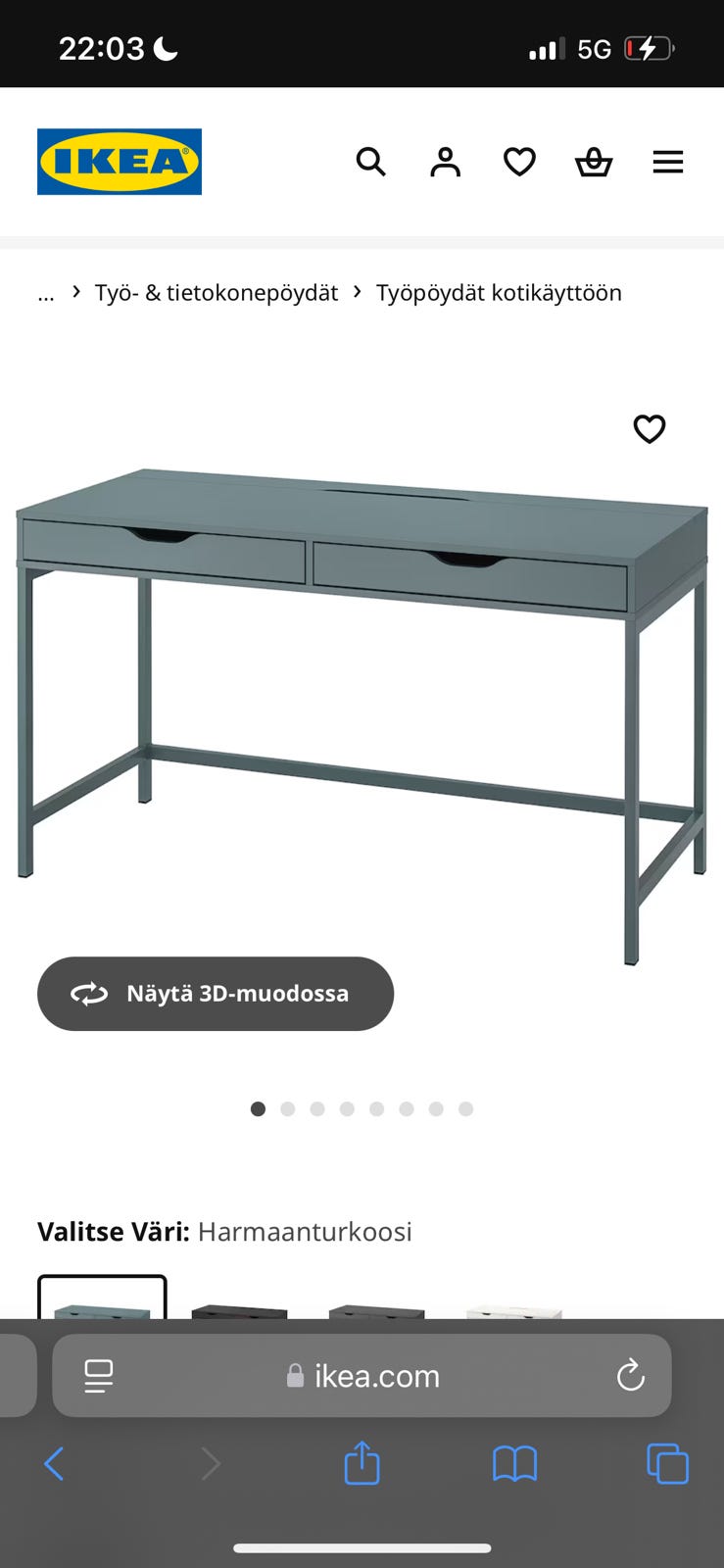
Task: Open the IKEA search icon
Action: pyautogui.click(x=370, y=162)
